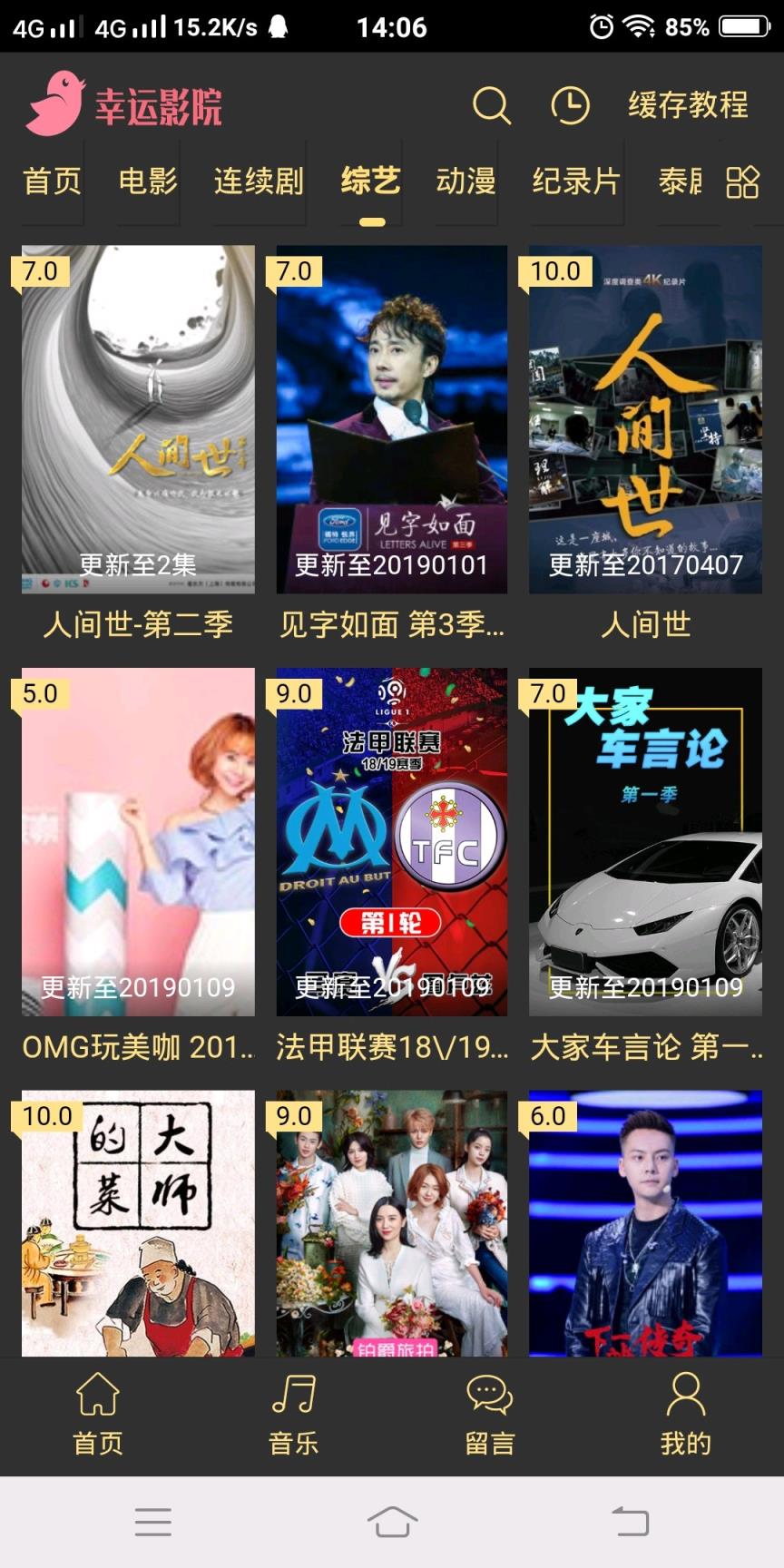Switch to the 电影 tab
This screenshot has width=784, height=1568.
pos(145,181)
